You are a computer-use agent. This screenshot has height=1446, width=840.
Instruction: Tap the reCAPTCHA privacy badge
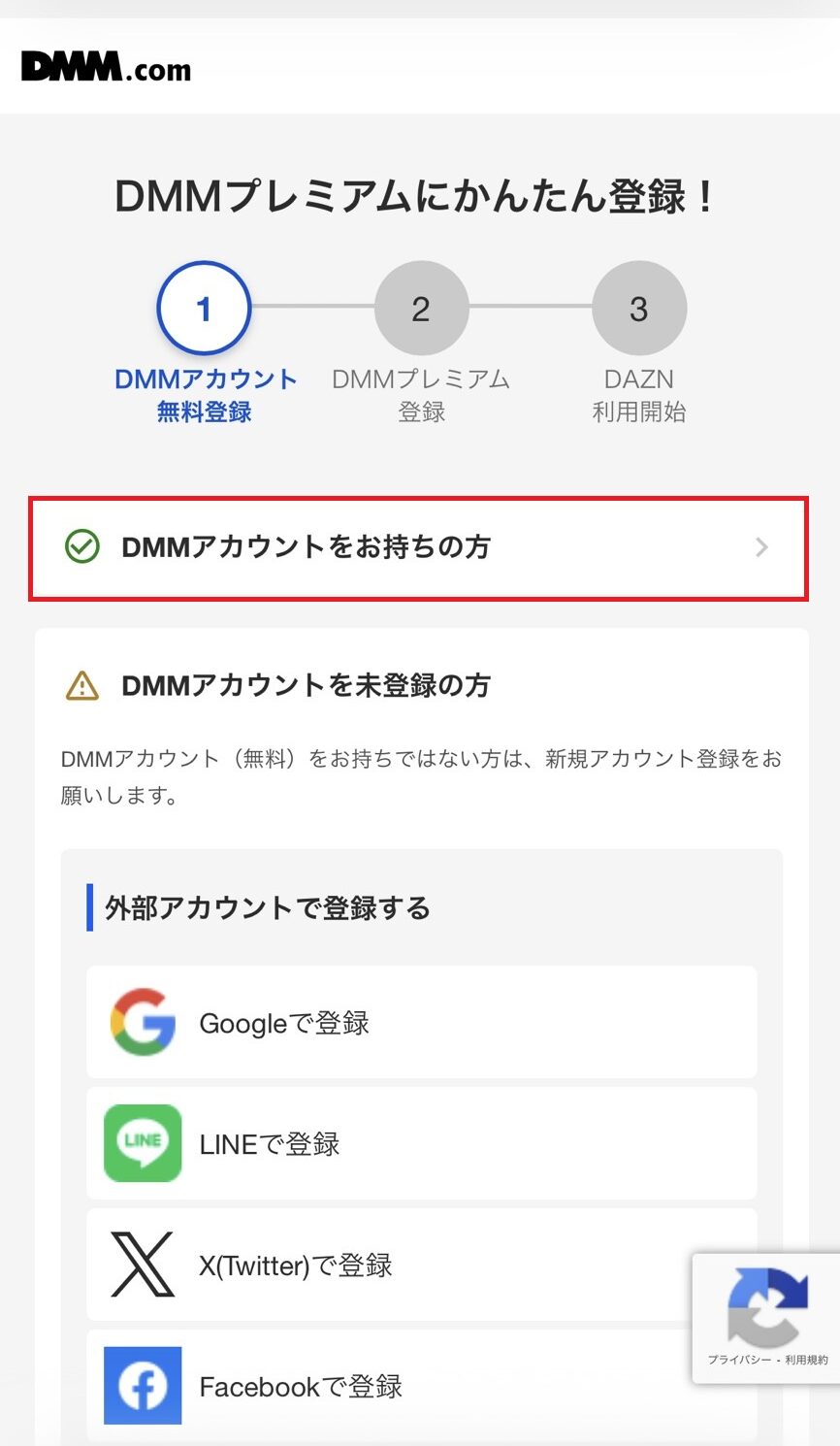(766, 1318)
